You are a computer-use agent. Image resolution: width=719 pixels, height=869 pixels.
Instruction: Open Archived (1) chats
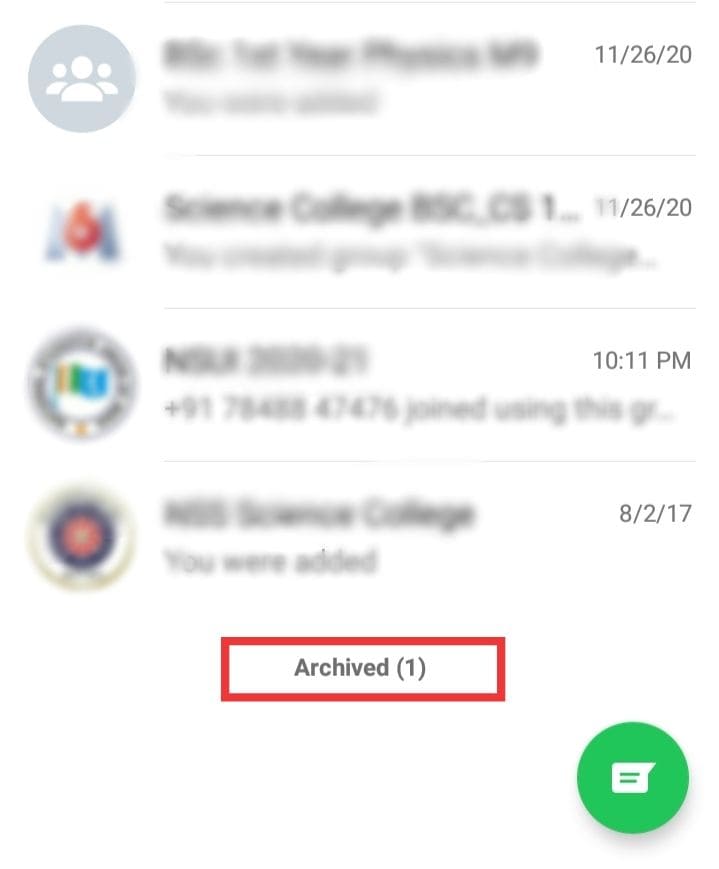coord(361,668)
